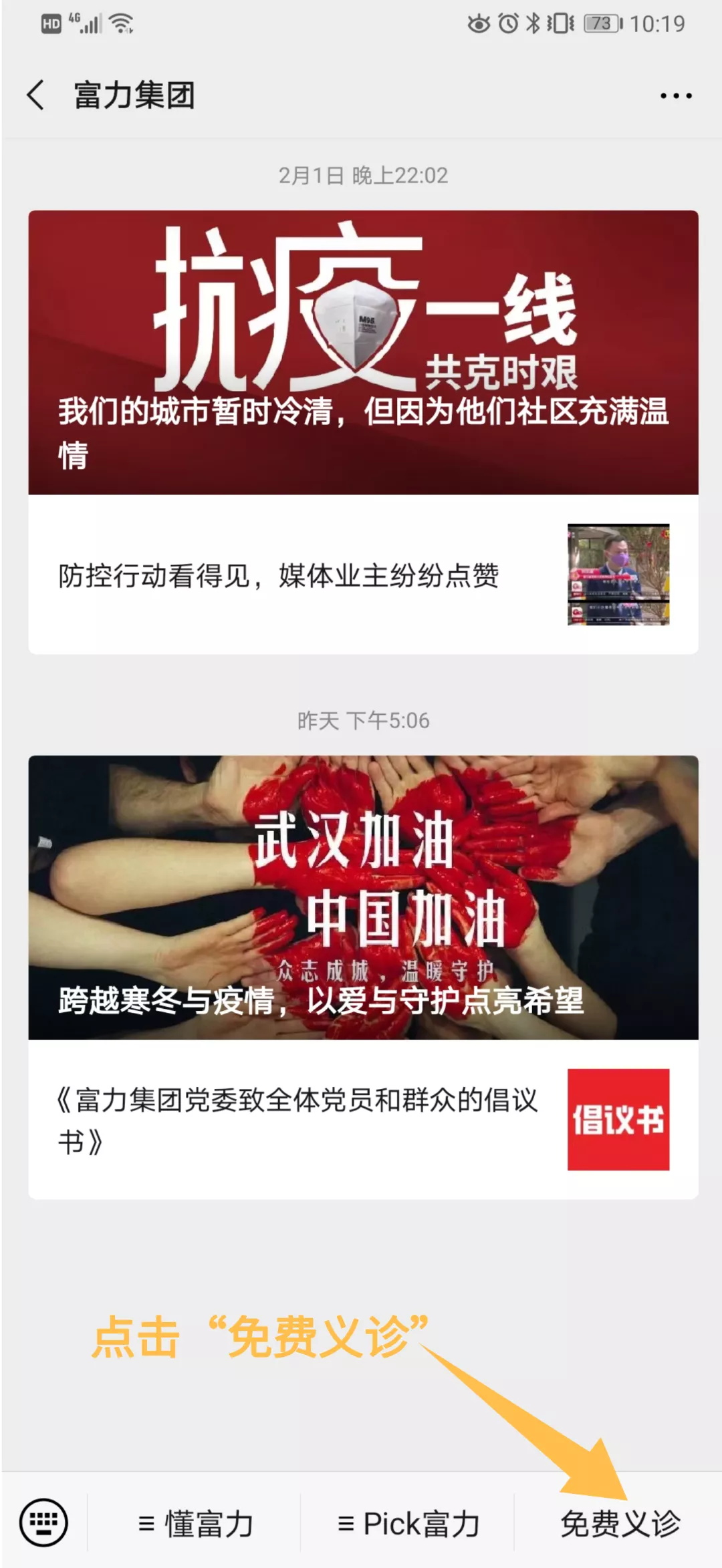Screen dimensions: 722x1568
Task: Expand the Pick富力 menu
Action: tap(408, 1525)
